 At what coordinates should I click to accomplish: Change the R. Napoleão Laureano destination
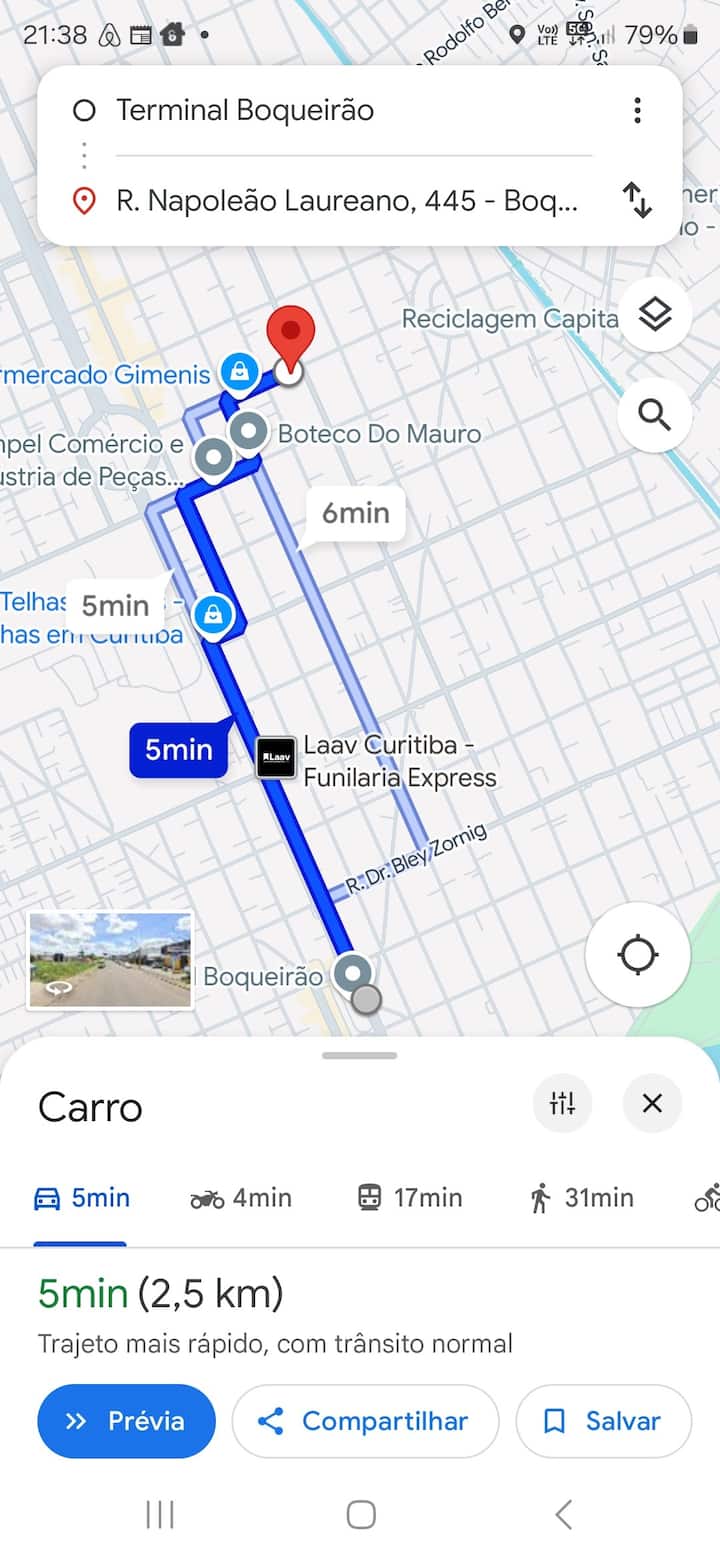pyautogui.click(x=346, y=201)
